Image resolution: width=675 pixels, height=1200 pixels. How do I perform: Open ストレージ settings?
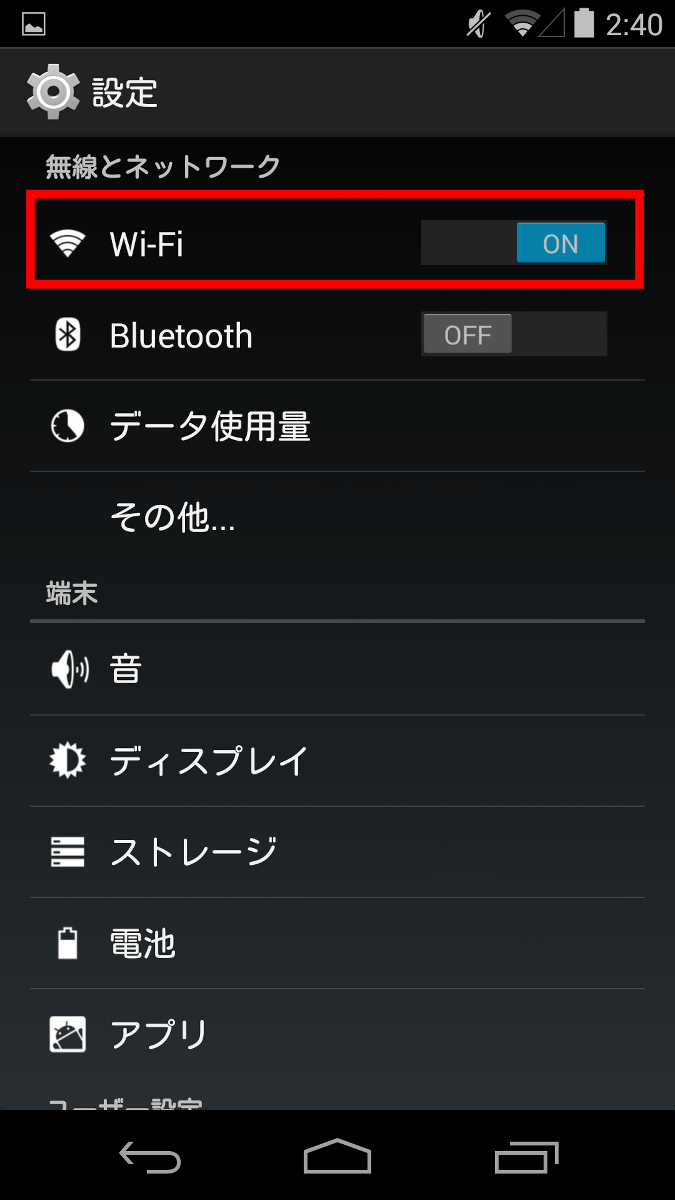[x=337, y=852]
